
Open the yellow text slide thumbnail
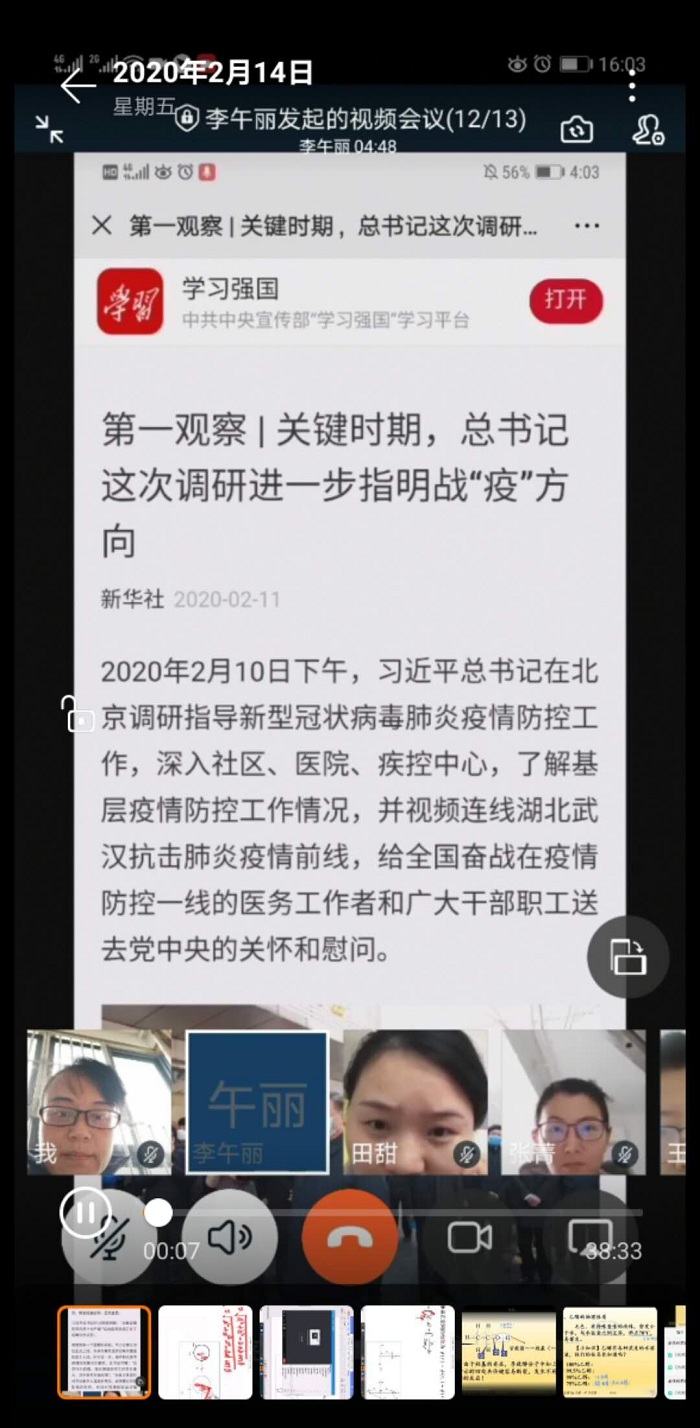pos(609,1352)
